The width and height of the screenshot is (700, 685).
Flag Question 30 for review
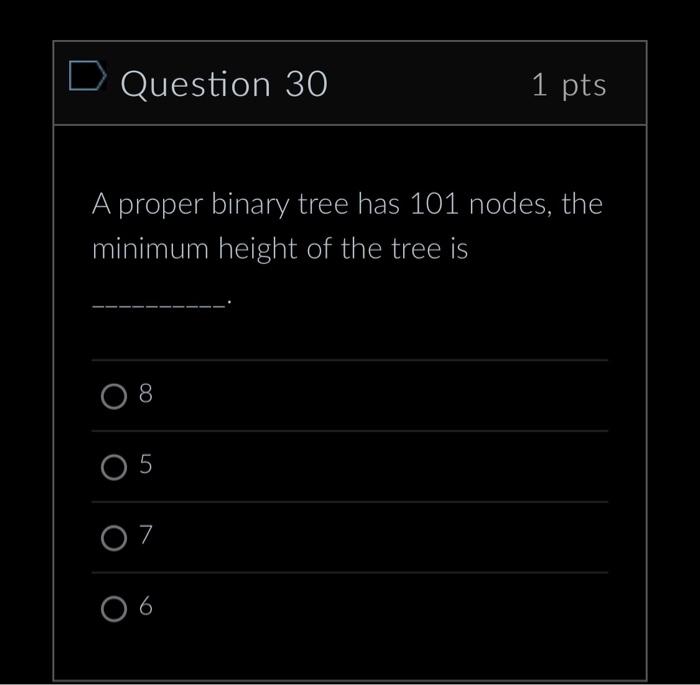click(87, 76)
